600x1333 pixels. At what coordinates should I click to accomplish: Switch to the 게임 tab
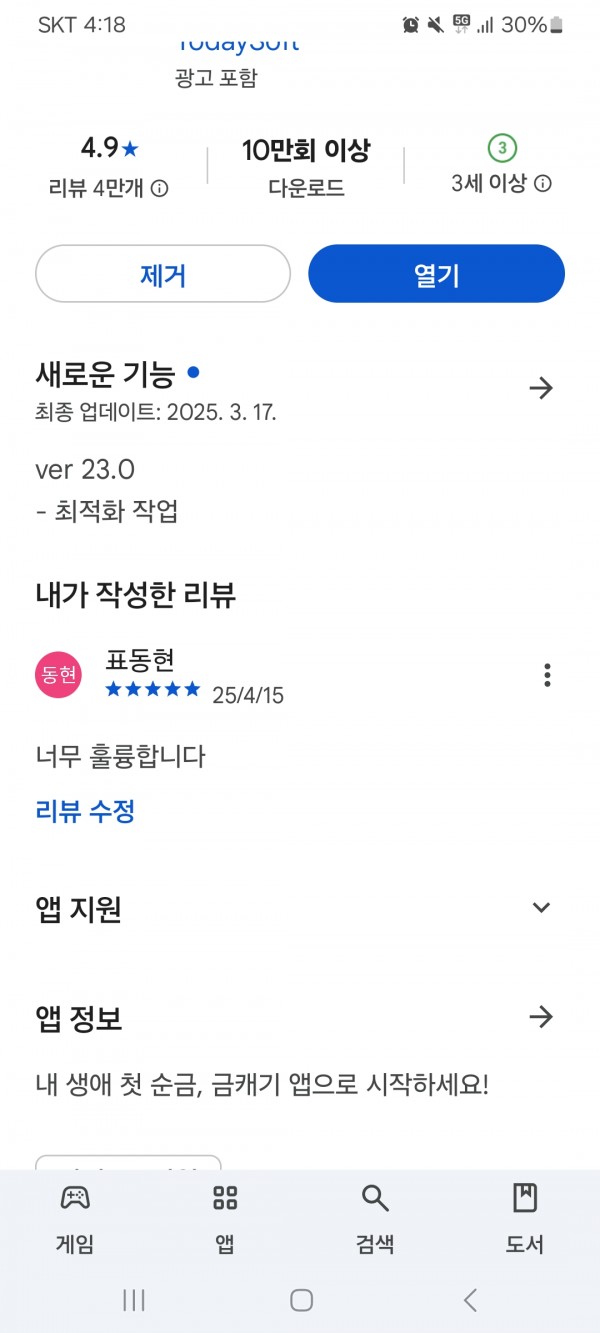click(75, 1218)
